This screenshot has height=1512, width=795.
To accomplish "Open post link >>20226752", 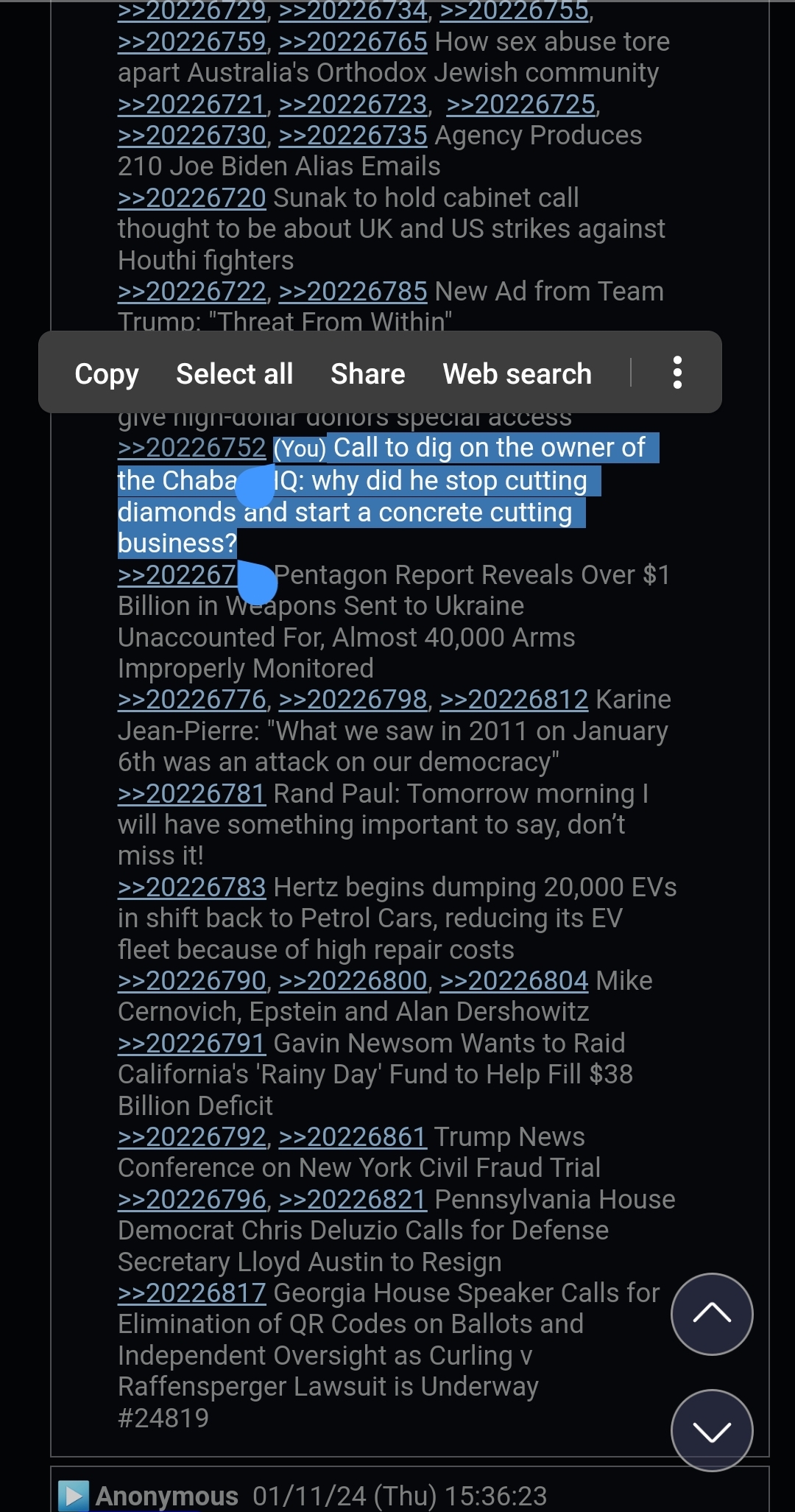I will [x=191, y=448].
